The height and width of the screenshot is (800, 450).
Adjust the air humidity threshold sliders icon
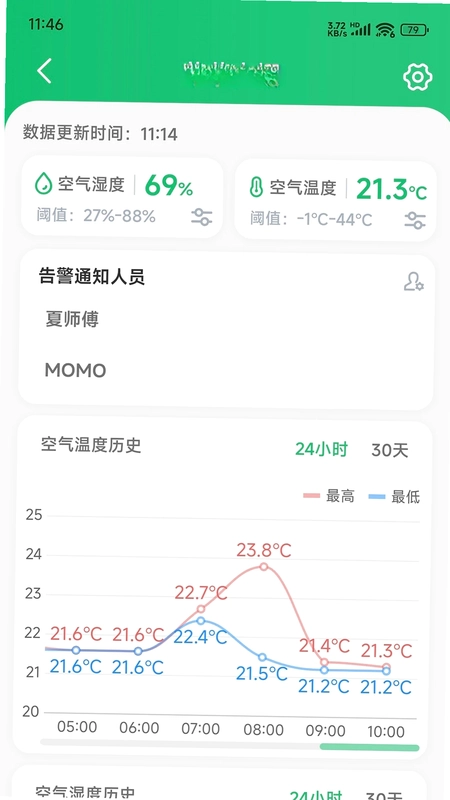[202, 217]
